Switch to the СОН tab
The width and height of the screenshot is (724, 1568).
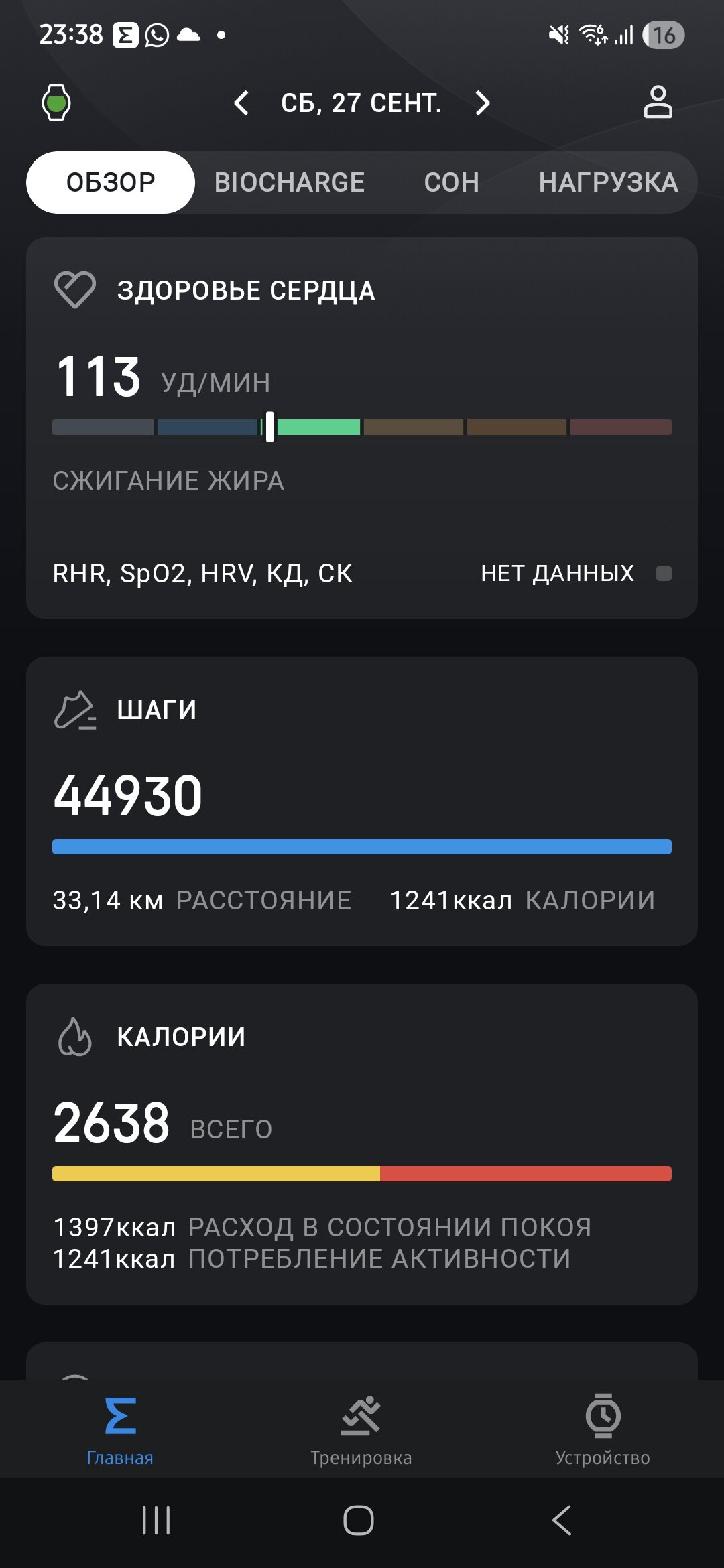(x=451, y=182)
